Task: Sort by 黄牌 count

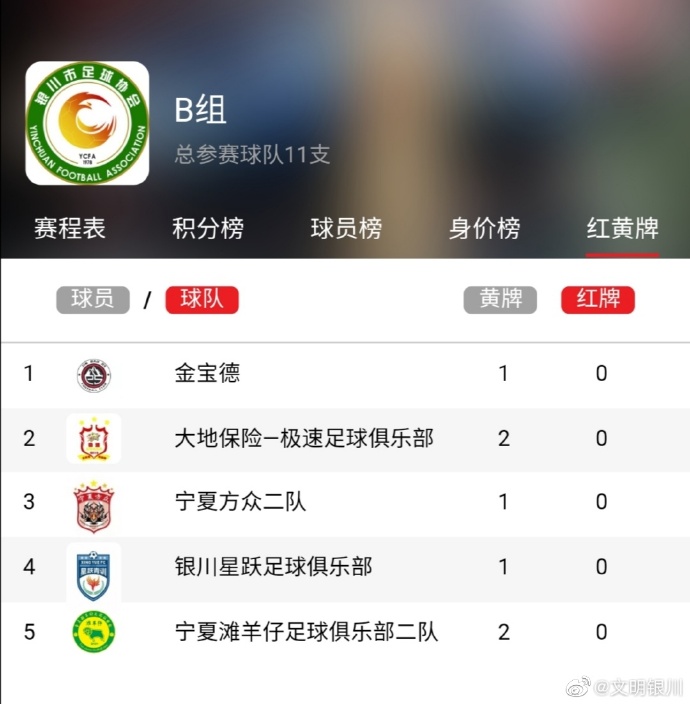Action: click(x=500, y=299)
